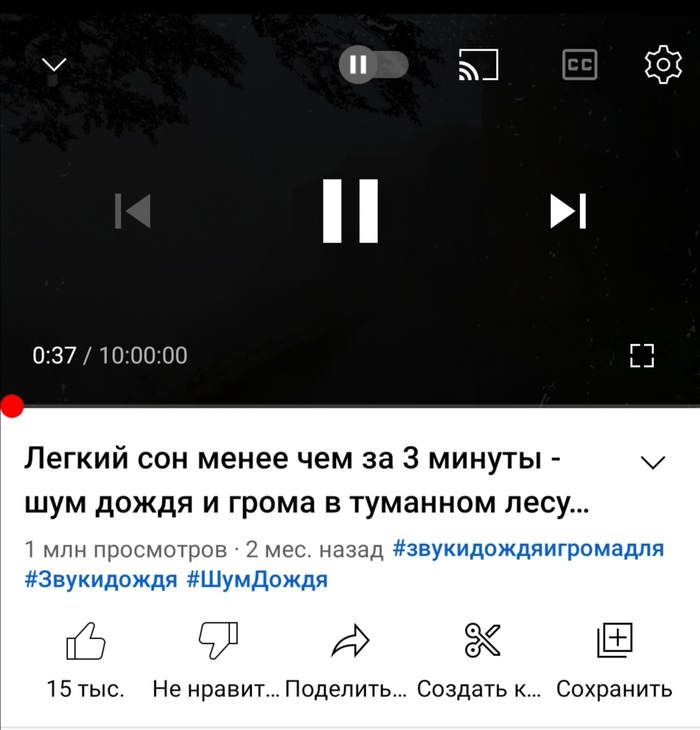Image resolution: width=700 pixels, height=730 pixels.
Task: Pause the video
Action: (x=350, y=211)
